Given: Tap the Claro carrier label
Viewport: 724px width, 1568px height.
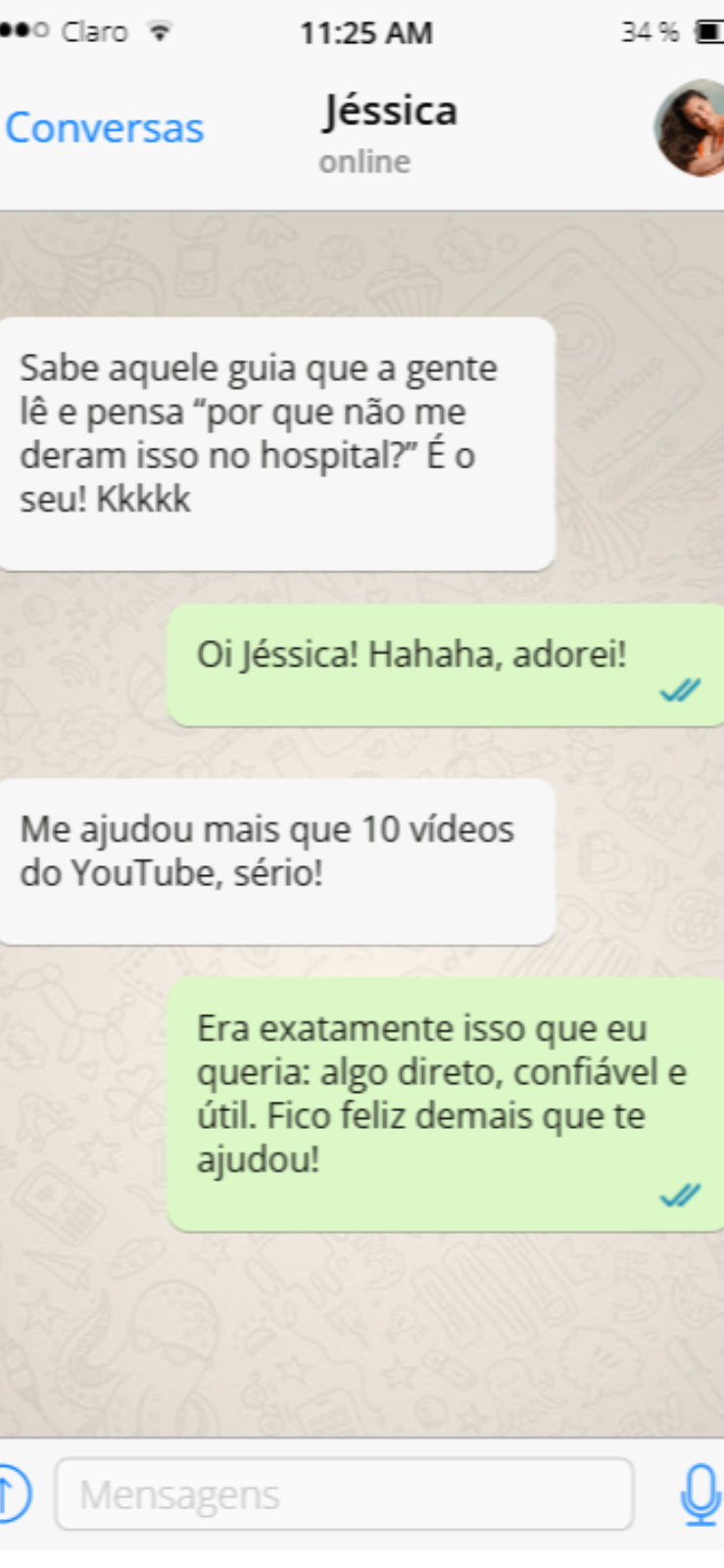Looking at the screenshot, I should click(93, 29).
